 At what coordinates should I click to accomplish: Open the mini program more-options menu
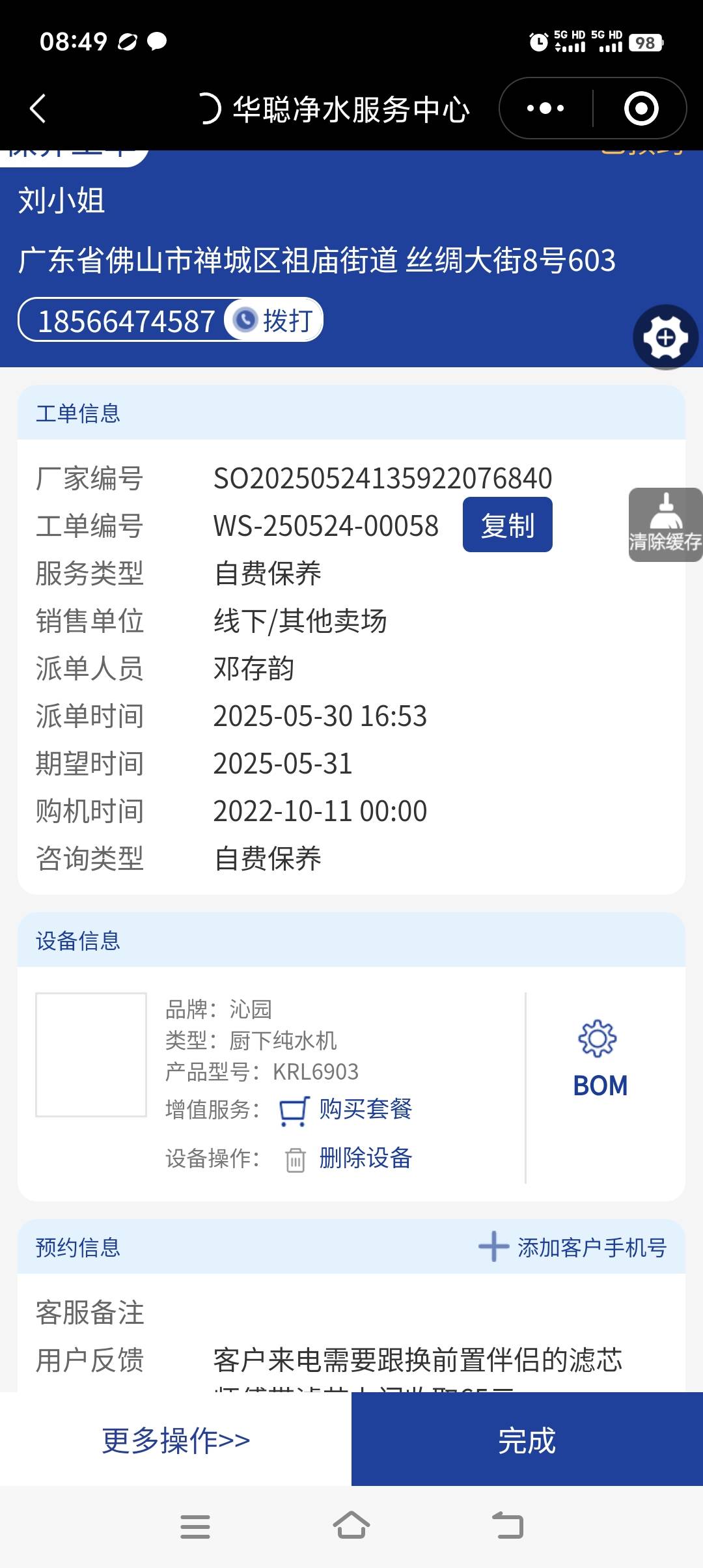click(545, 108)
